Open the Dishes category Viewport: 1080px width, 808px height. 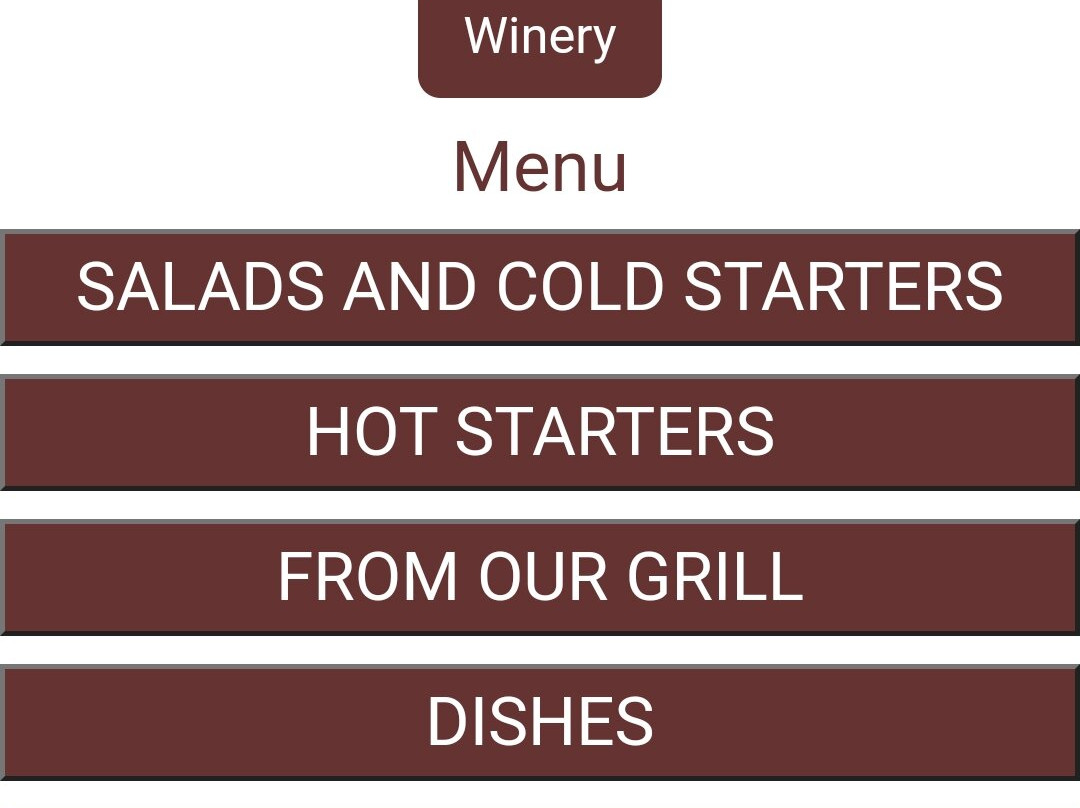(x=540, y=722)
